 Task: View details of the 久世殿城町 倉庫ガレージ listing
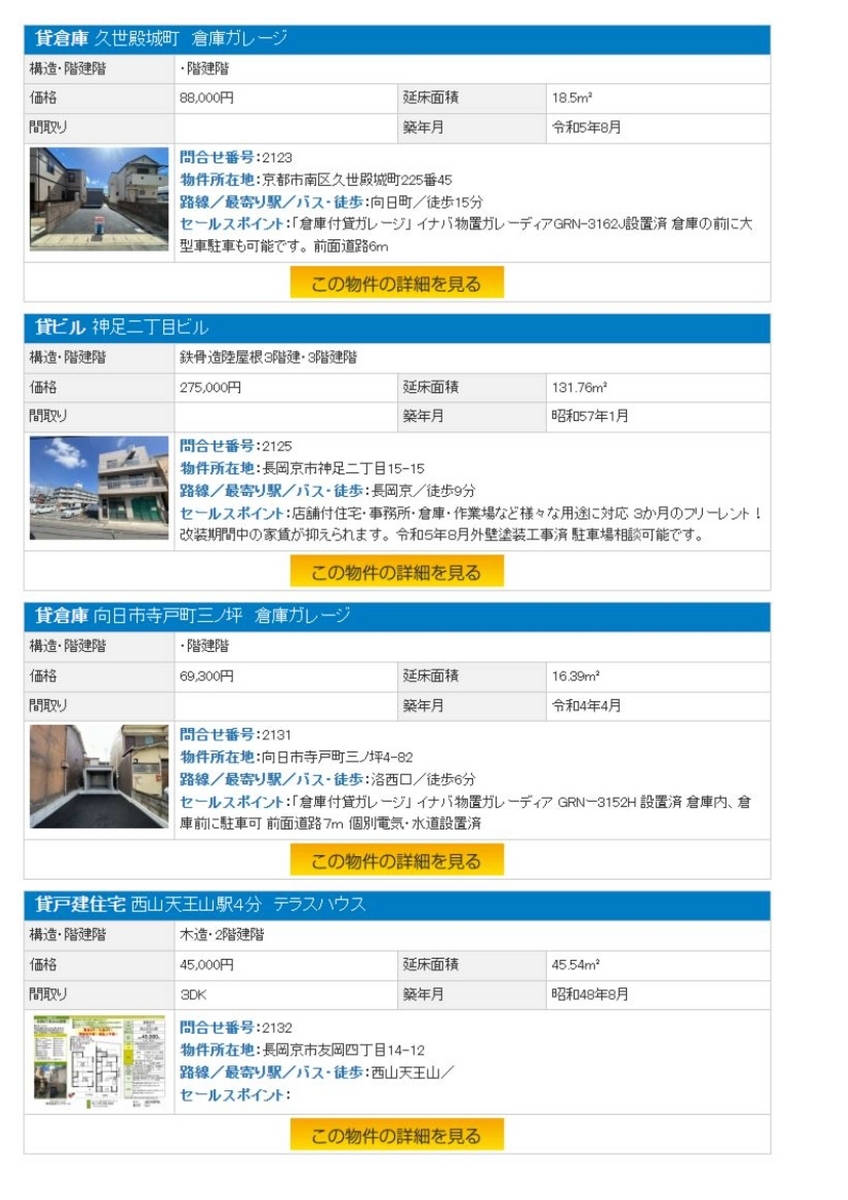pos(397,283)
